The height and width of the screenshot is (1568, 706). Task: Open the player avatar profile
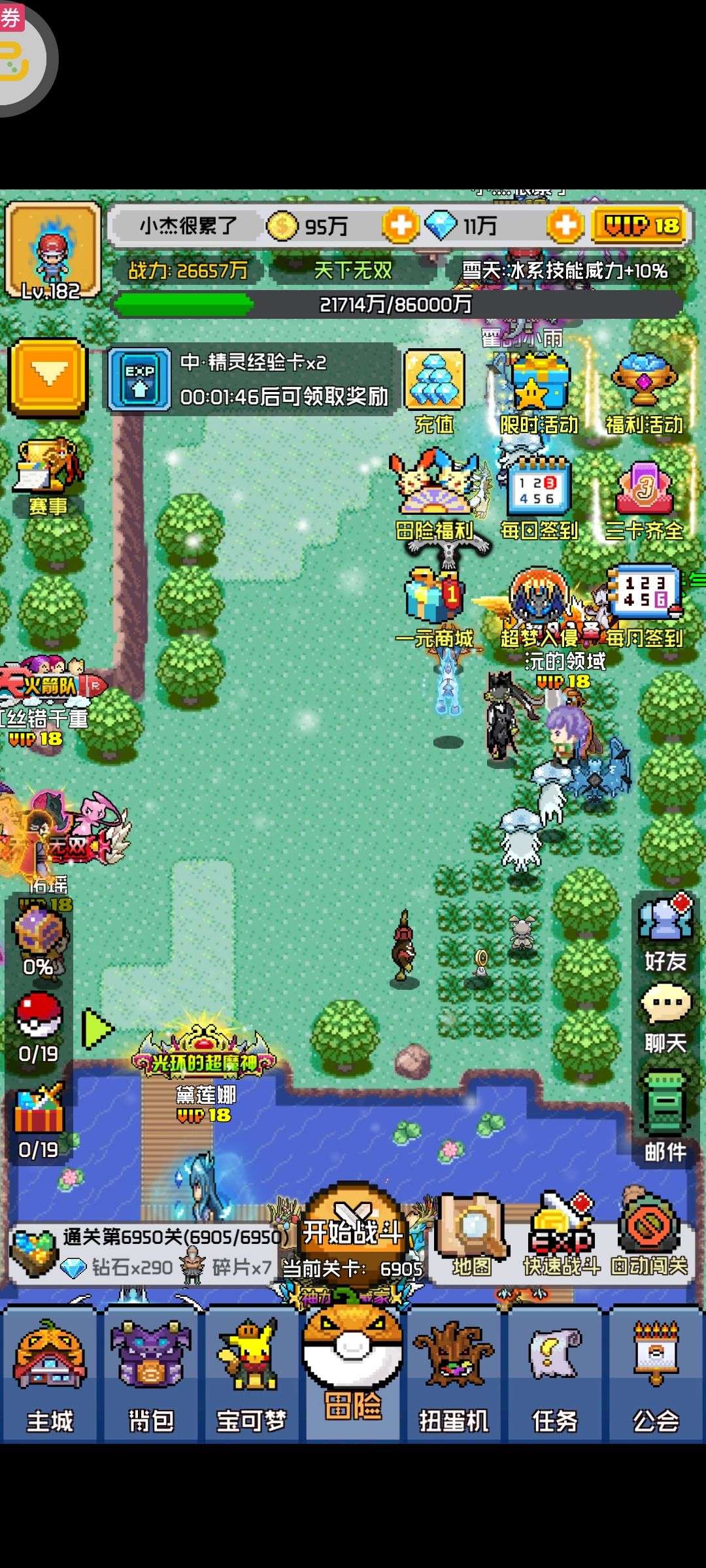click(x=52, y=250)
